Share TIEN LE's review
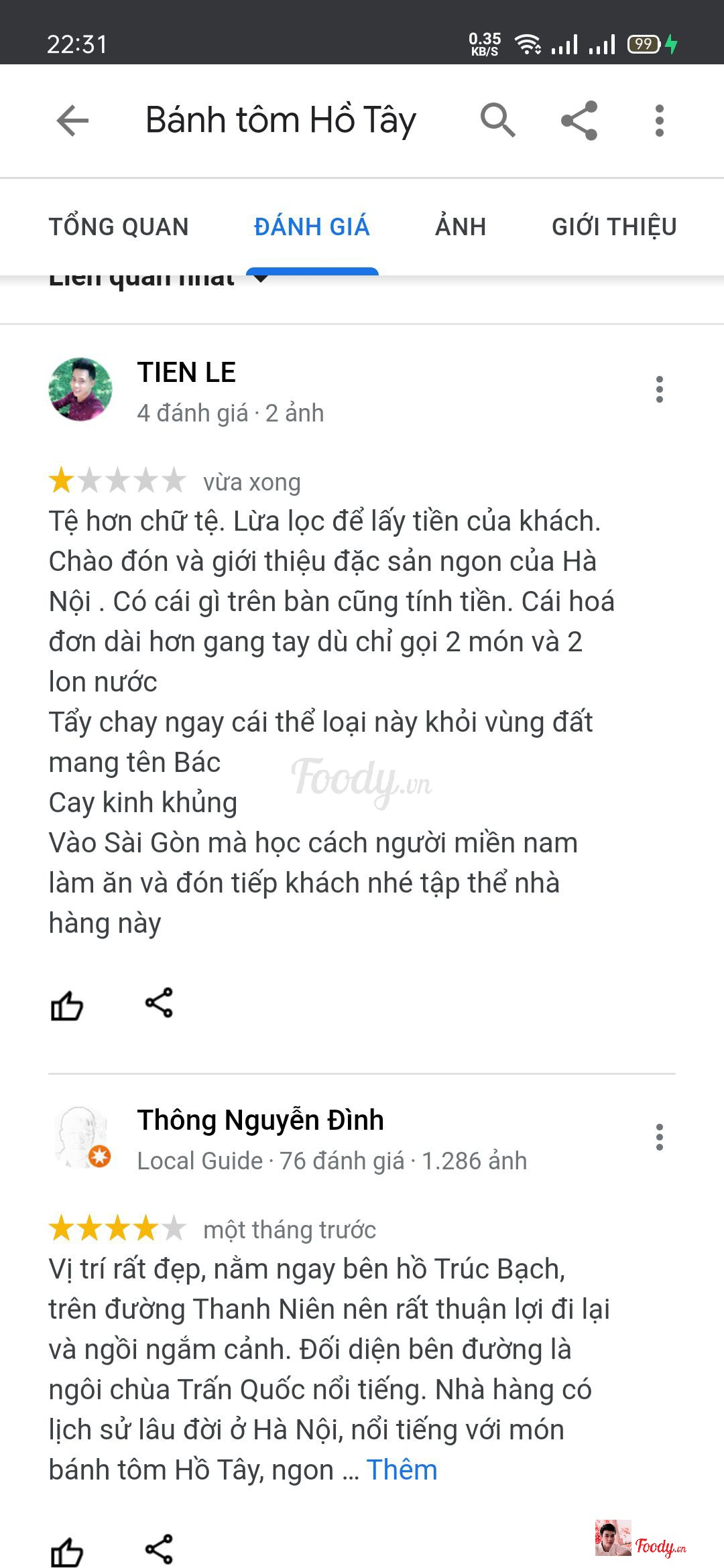 (x=159, y=1003)
